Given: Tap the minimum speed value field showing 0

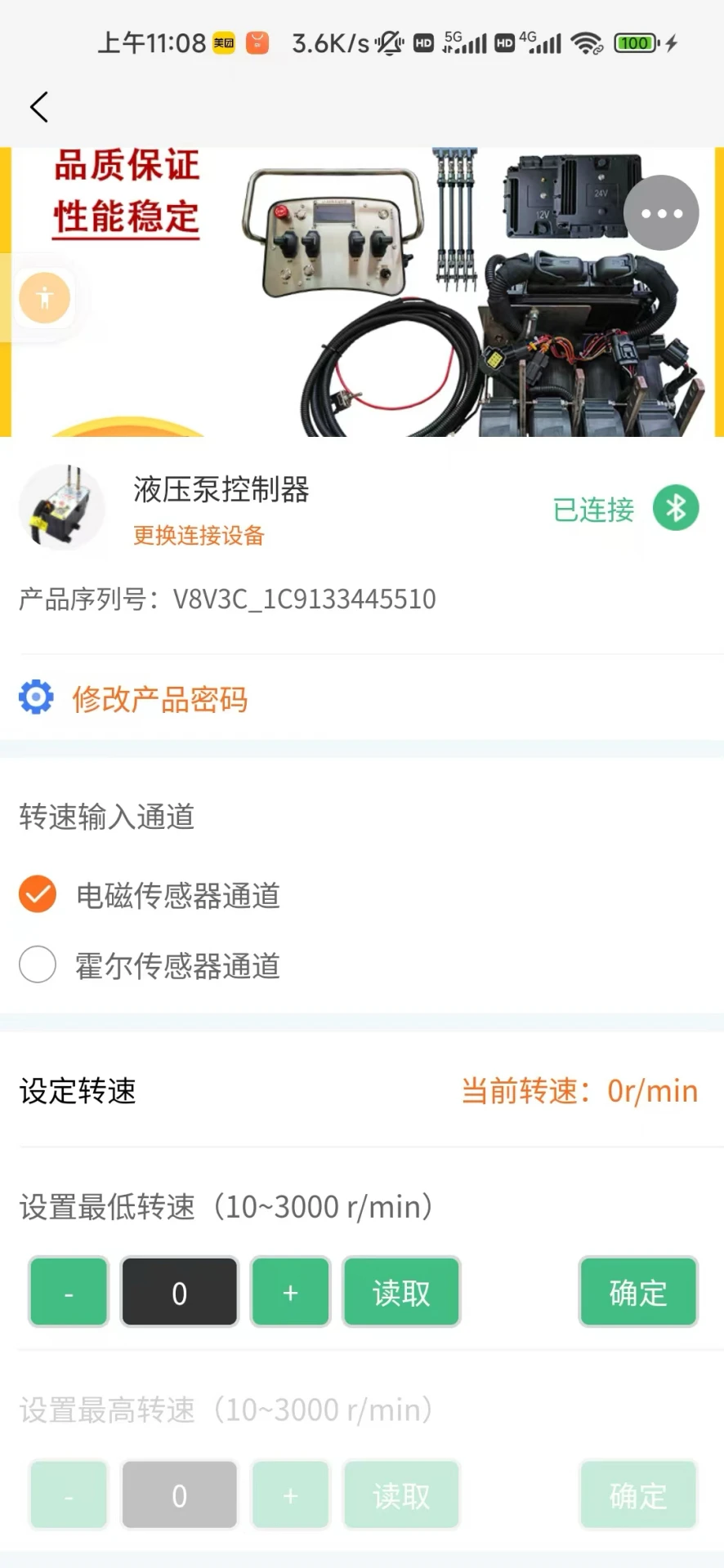Looking at the screenshot, I should [x=179, y=1291].
